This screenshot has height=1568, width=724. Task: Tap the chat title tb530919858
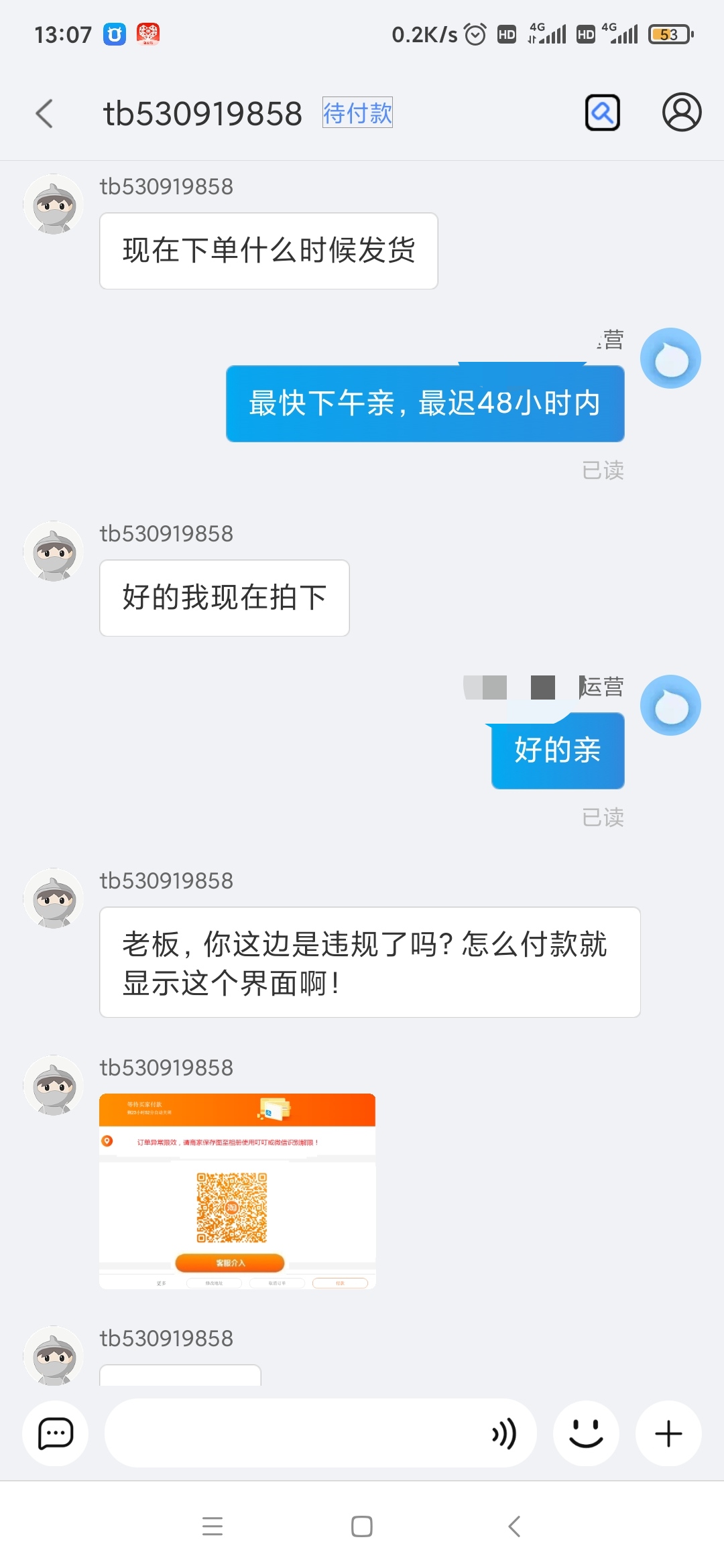point(203,113)
